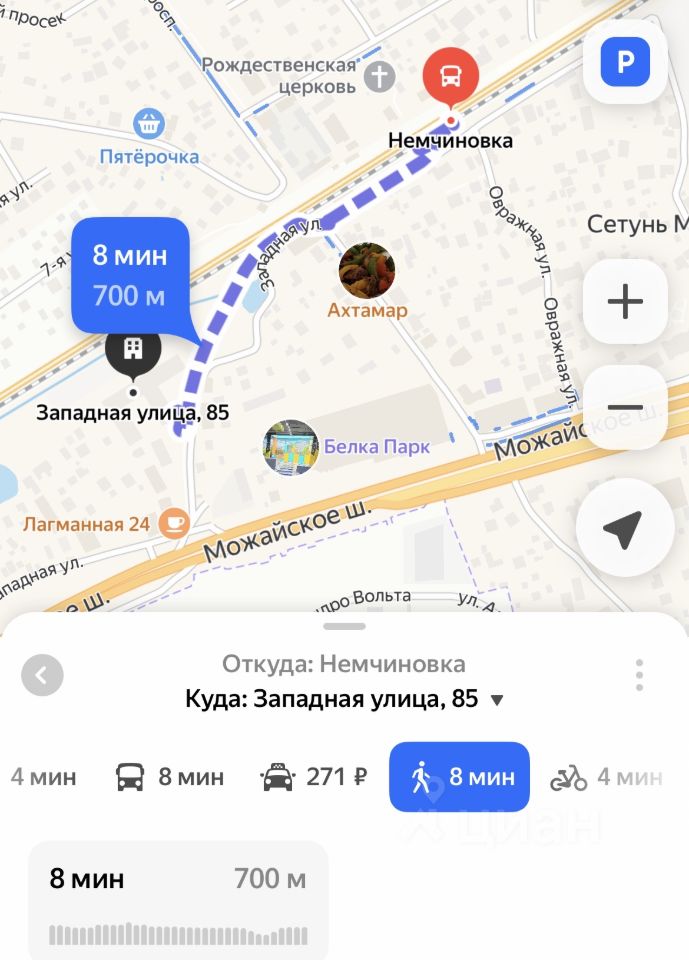
Task: Switch to taxi 271 ₽ option
Action: (x=314, y=777)
